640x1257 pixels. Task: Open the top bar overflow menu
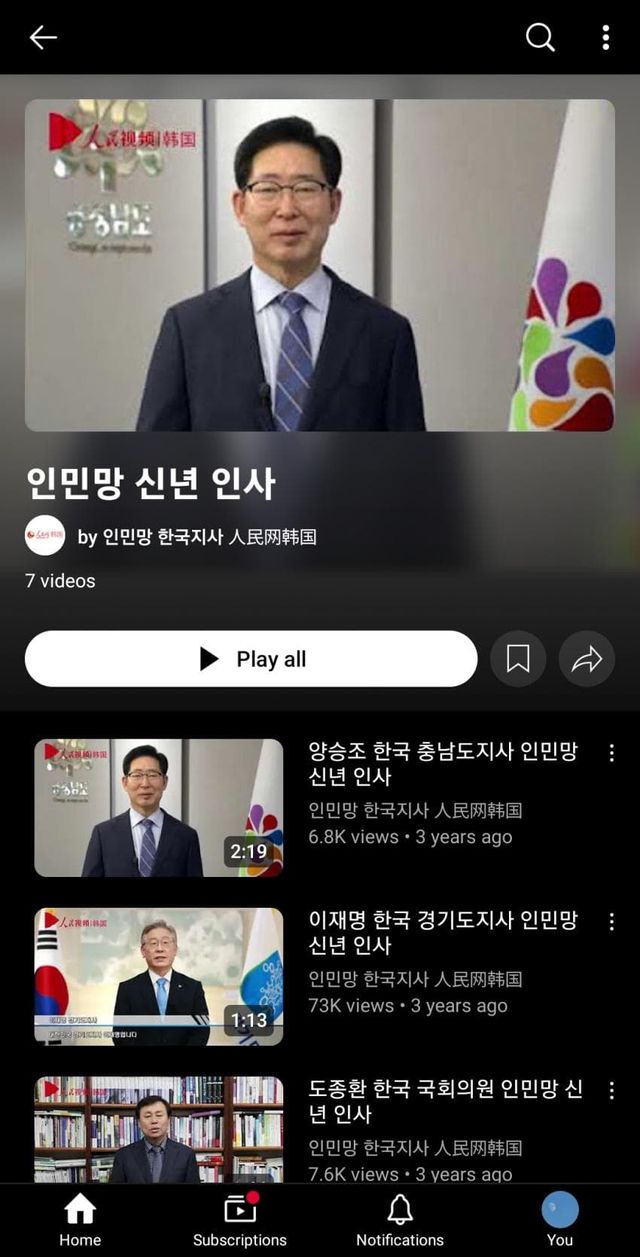click(x=605, y=38)
